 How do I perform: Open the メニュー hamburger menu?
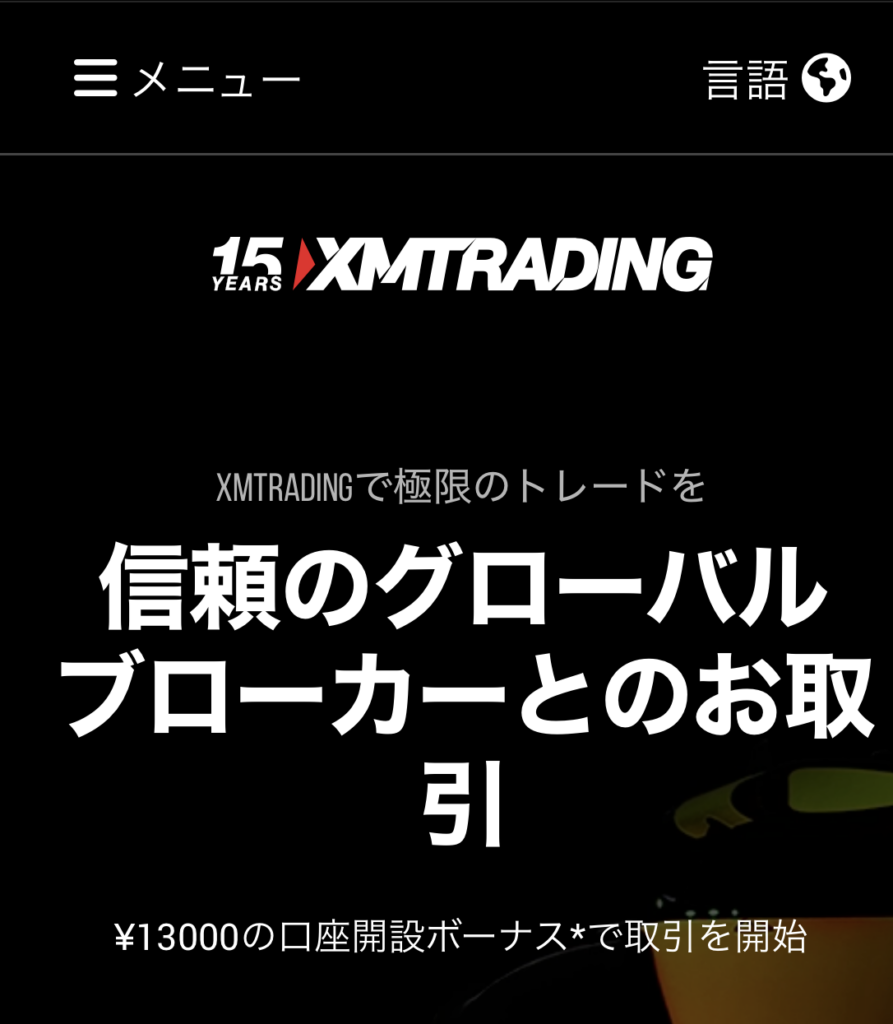[186, 79]
